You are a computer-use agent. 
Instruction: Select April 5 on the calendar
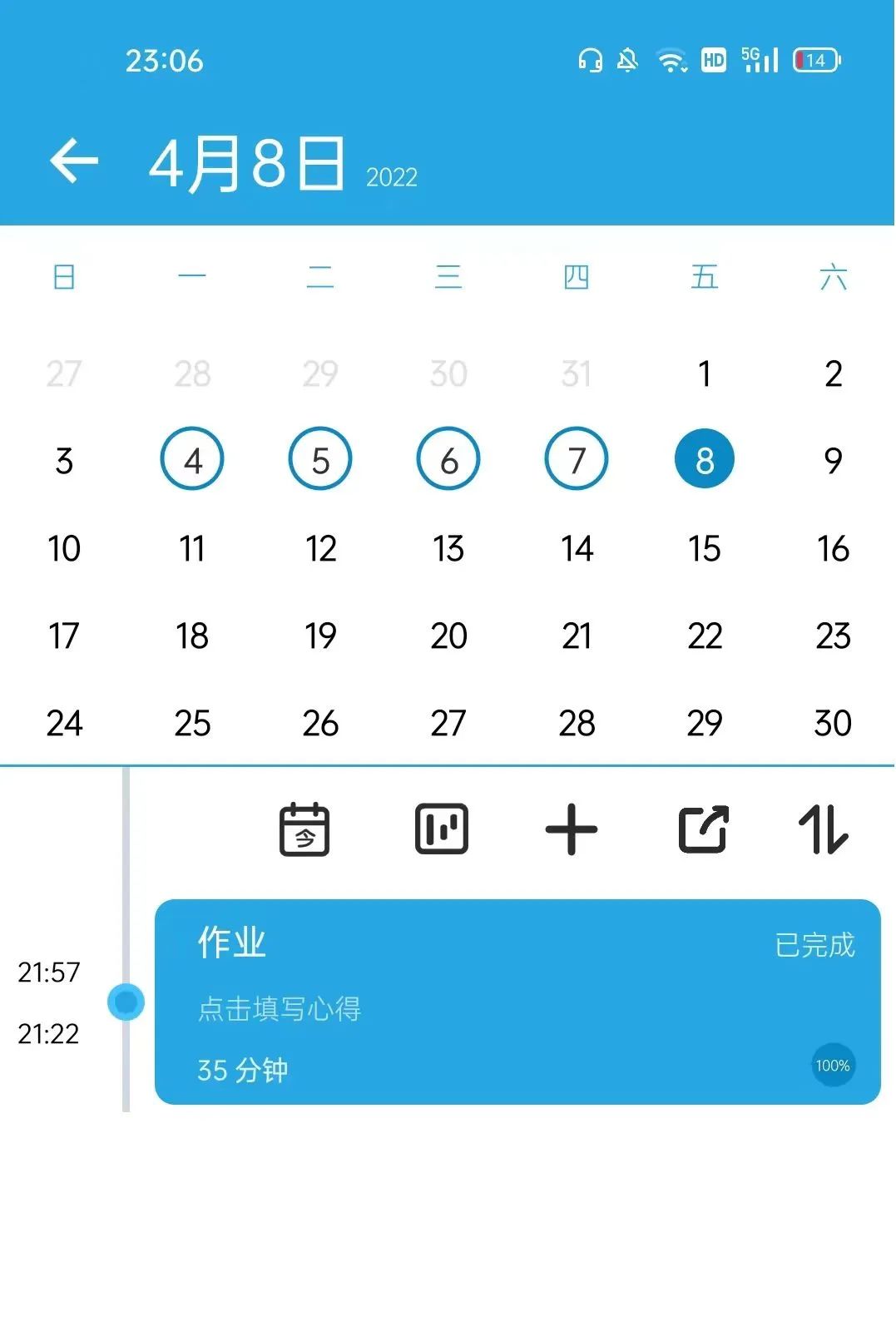pos(320,460)
